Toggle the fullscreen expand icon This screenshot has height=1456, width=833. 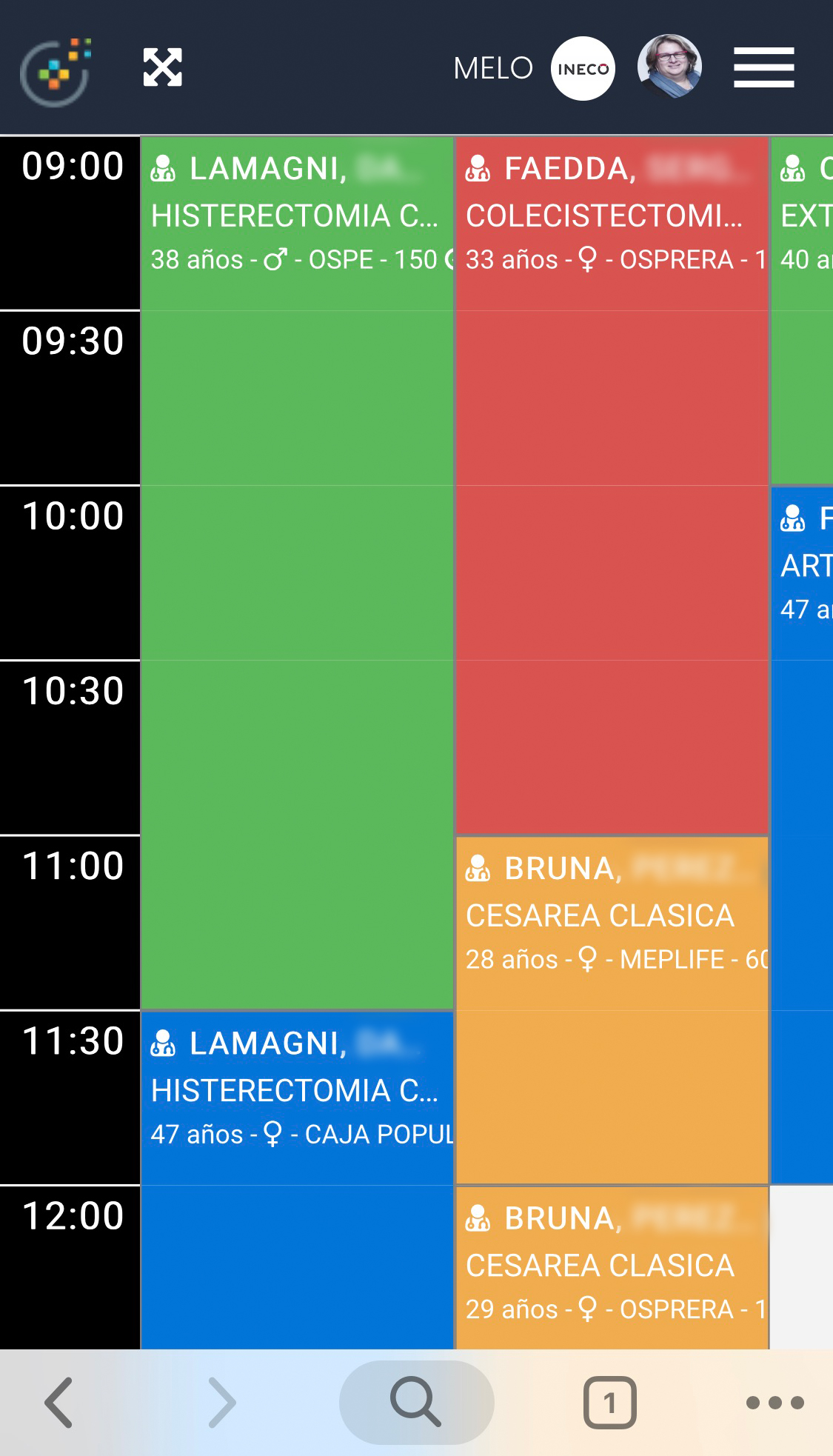162,67
